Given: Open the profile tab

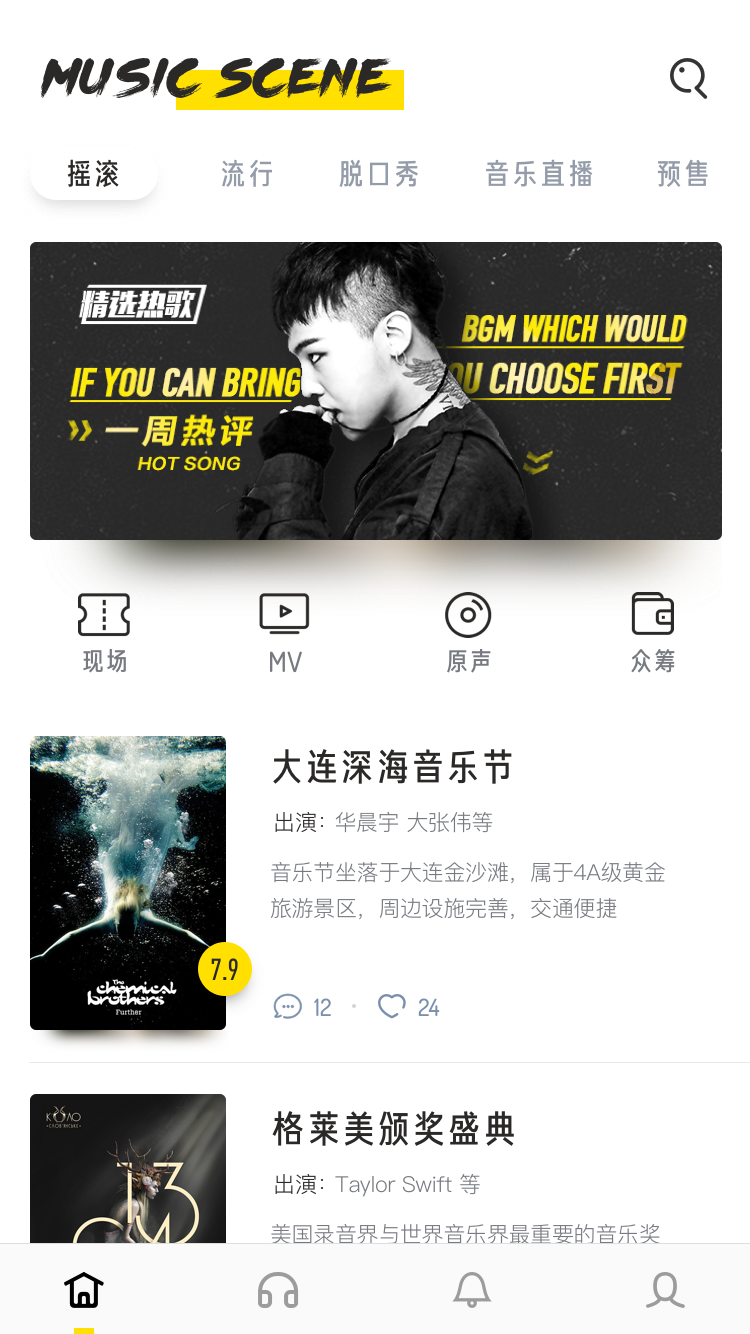Looking at the screenshot, I should coord(665,1290).
